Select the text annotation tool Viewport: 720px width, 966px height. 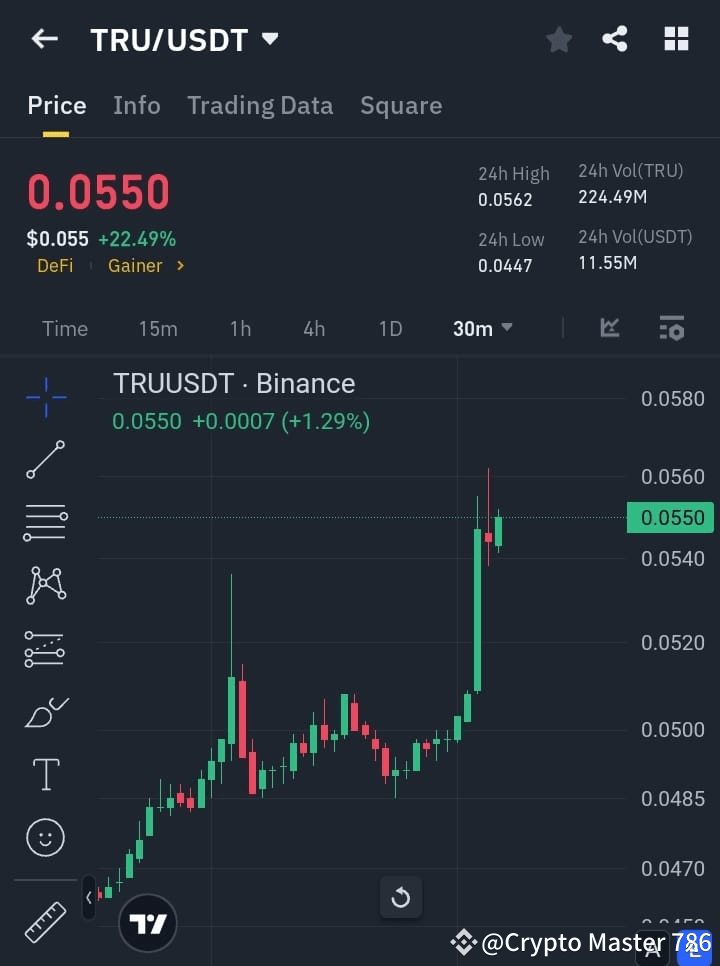pyautogui.click(x=45, y=774)
